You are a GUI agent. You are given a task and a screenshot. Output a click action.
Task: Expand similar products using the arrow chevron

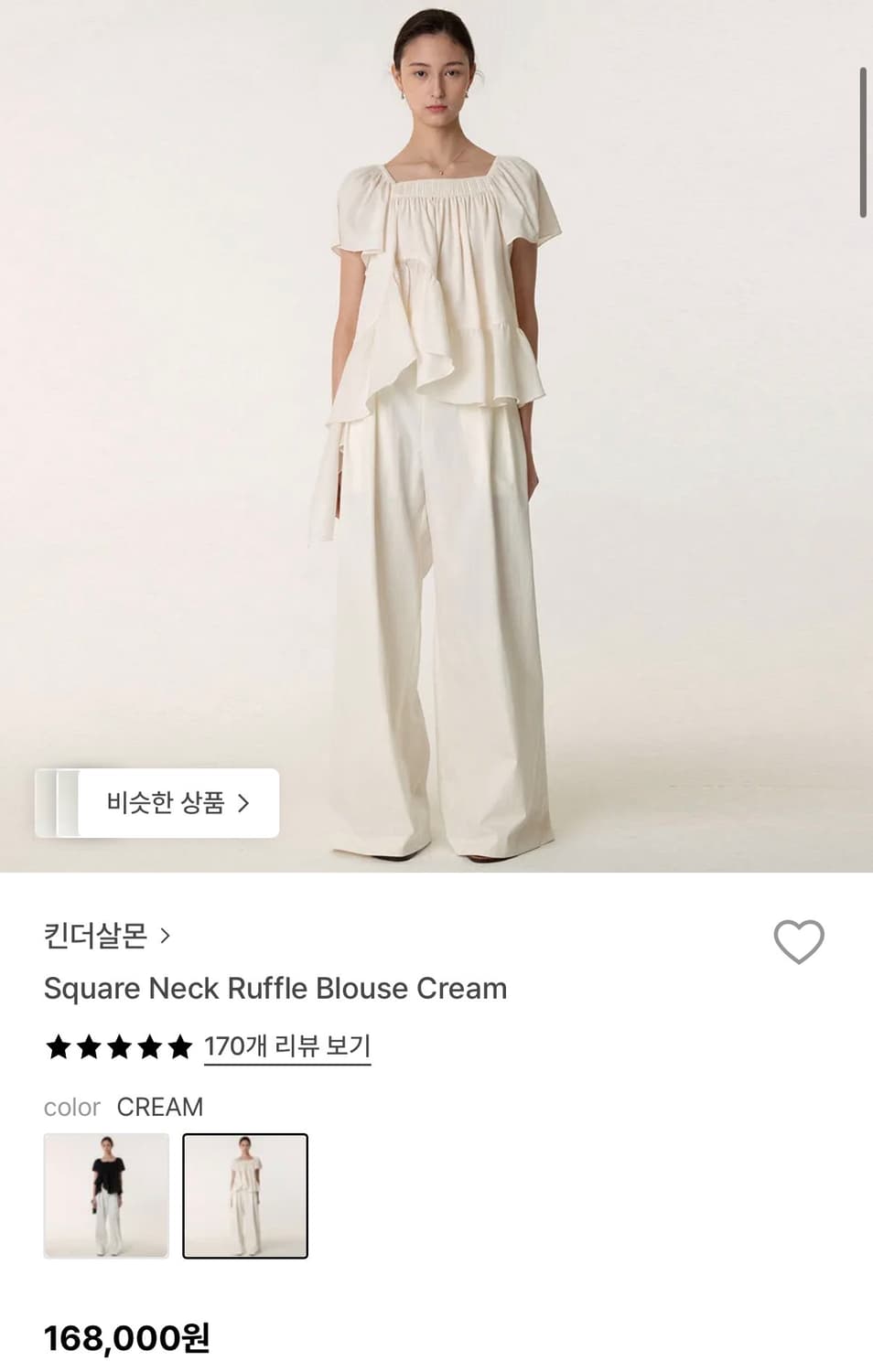point(244,802)
